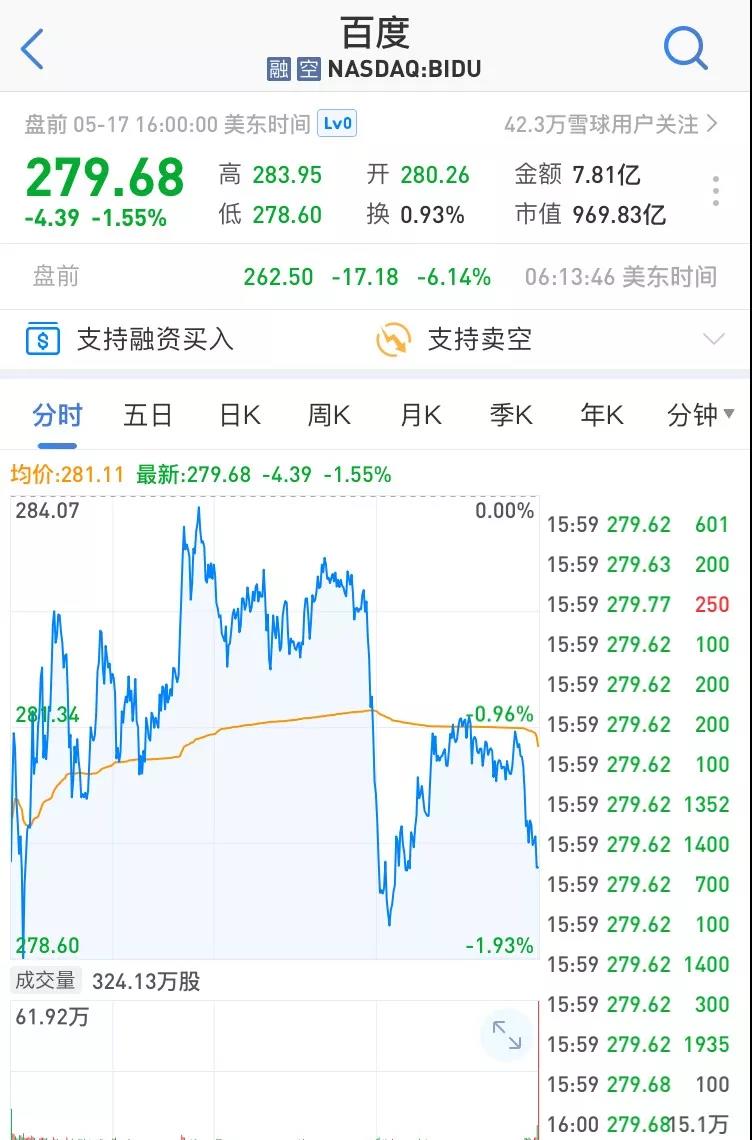Switch to the 五日 chart tab
Viewport: 752px width, 1140px height.
pyautogui.click(x=148, y=415)
